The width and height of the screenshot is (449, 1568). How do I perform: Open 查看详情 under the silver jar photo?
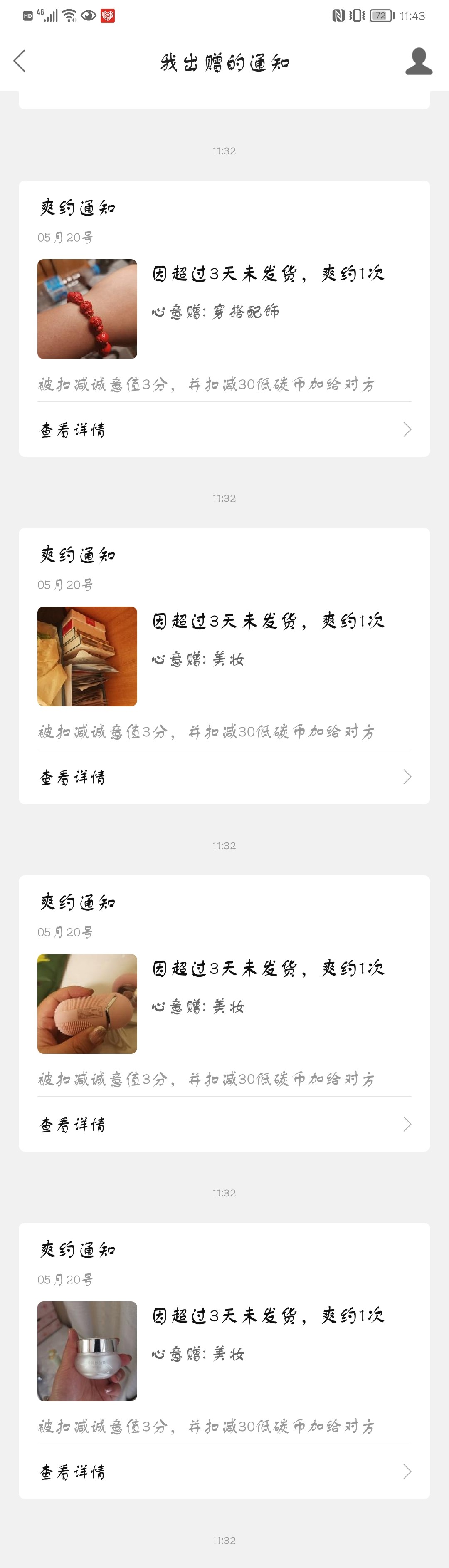[224, 1472]
